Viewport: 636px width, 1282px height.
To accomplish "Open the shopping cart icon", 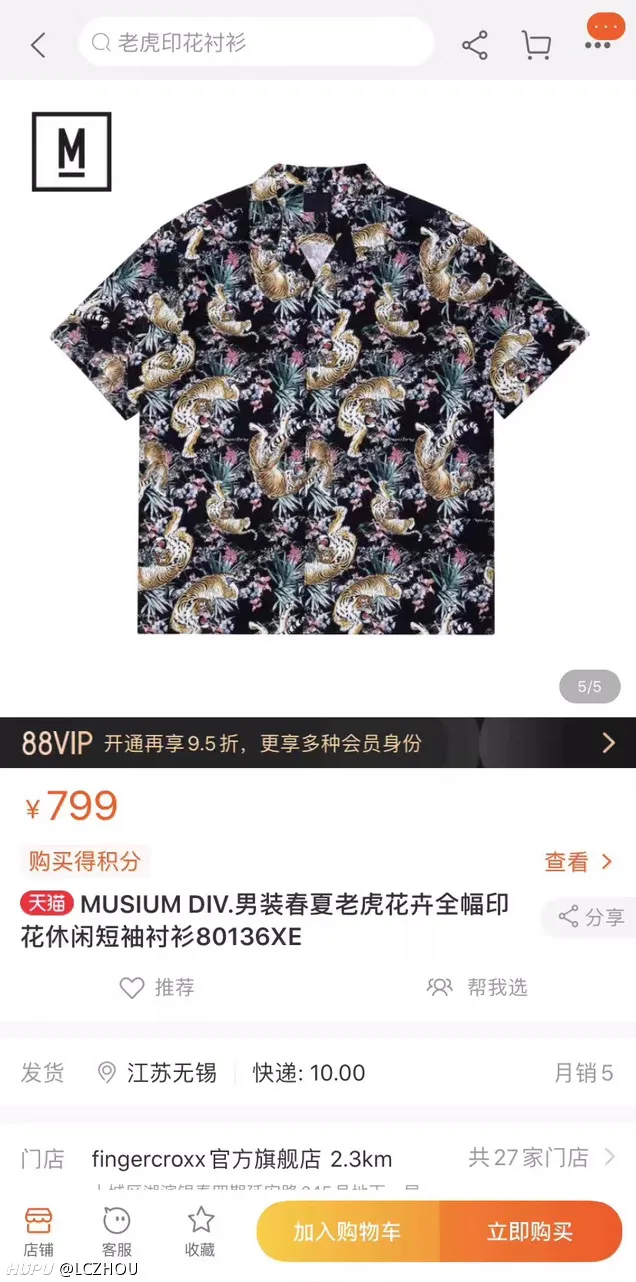I will pyautogui.click(x=536, y=44).
